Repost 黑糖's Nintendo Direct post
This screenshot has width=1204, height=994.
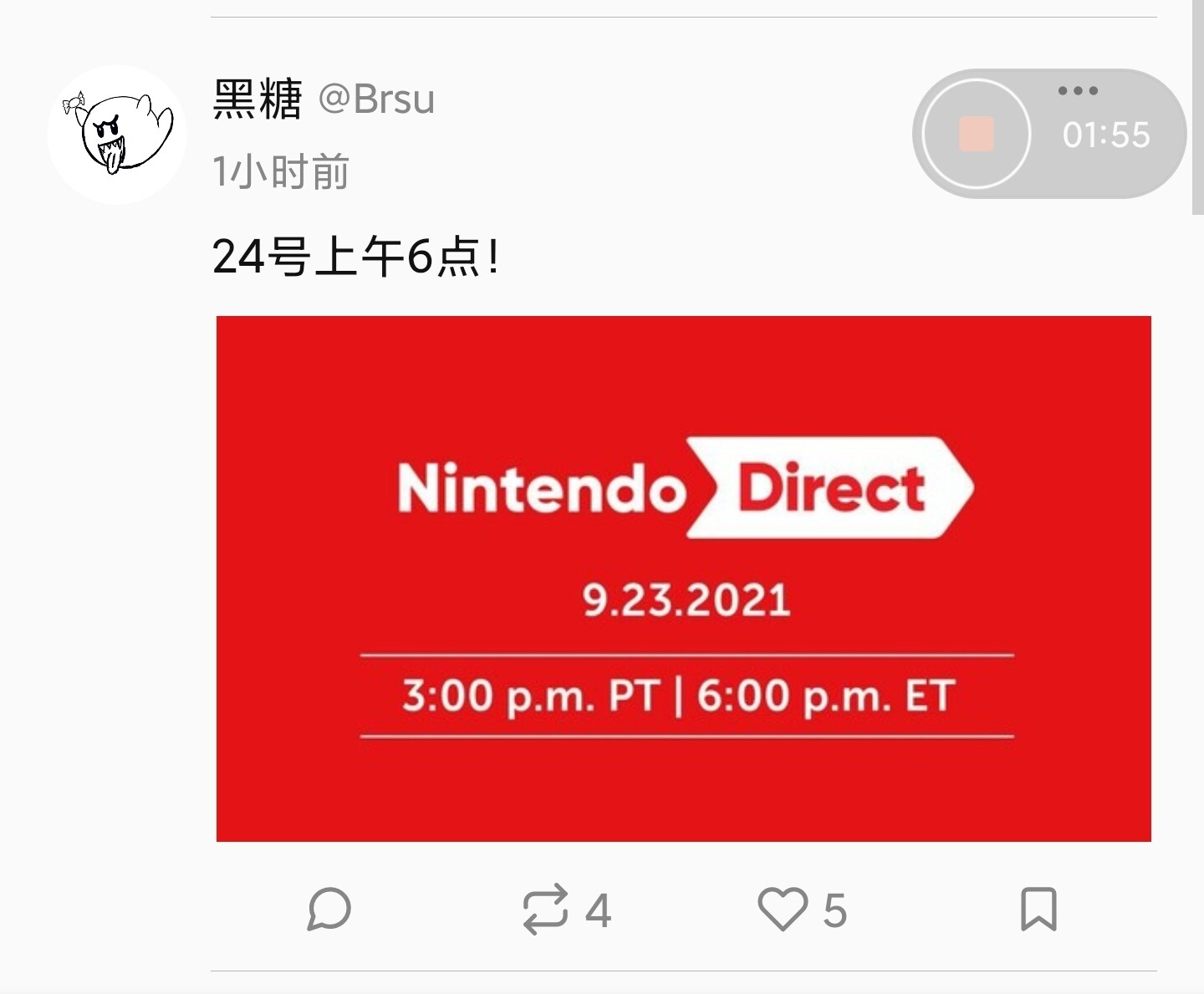(x=545, y=909)
